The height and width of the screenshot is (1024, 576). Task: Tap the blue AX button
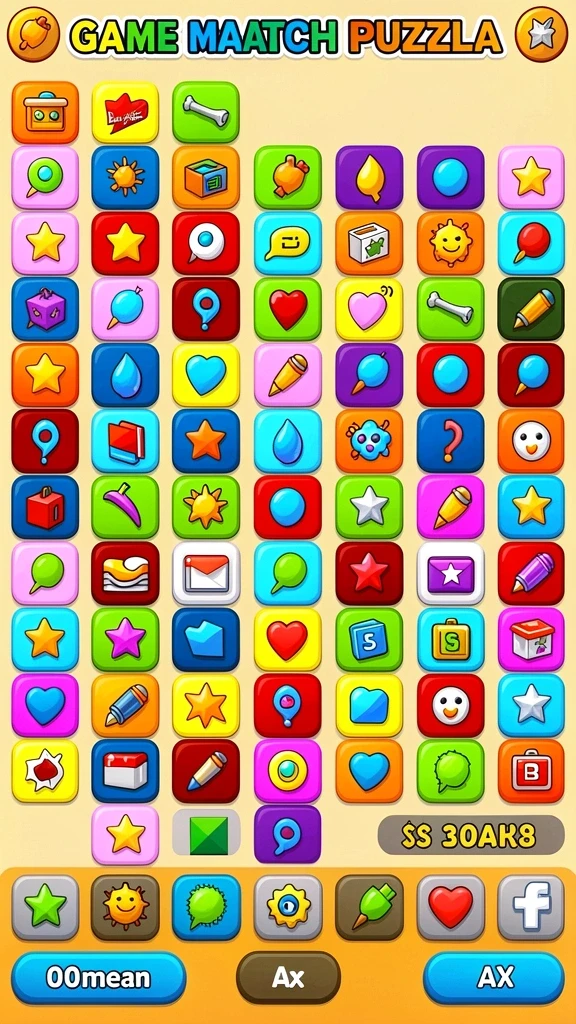(494, 978)
